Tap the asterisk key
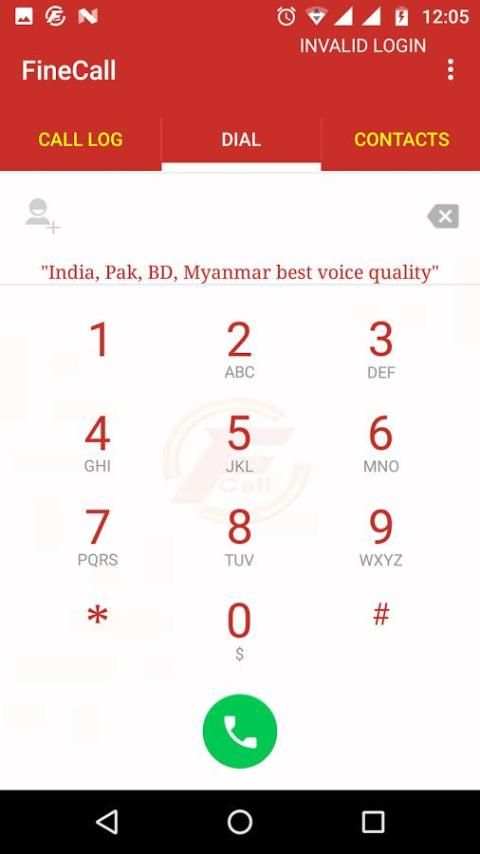This screenshot has width=480, height=854. coord(98,616)
